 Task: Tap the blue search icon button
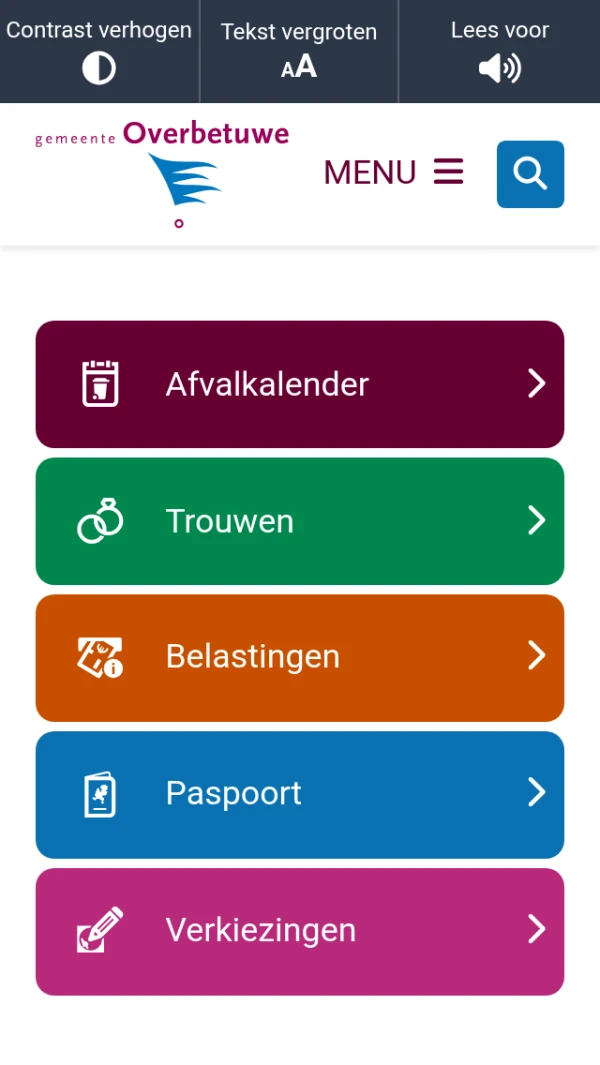click(x=530, y=174)
